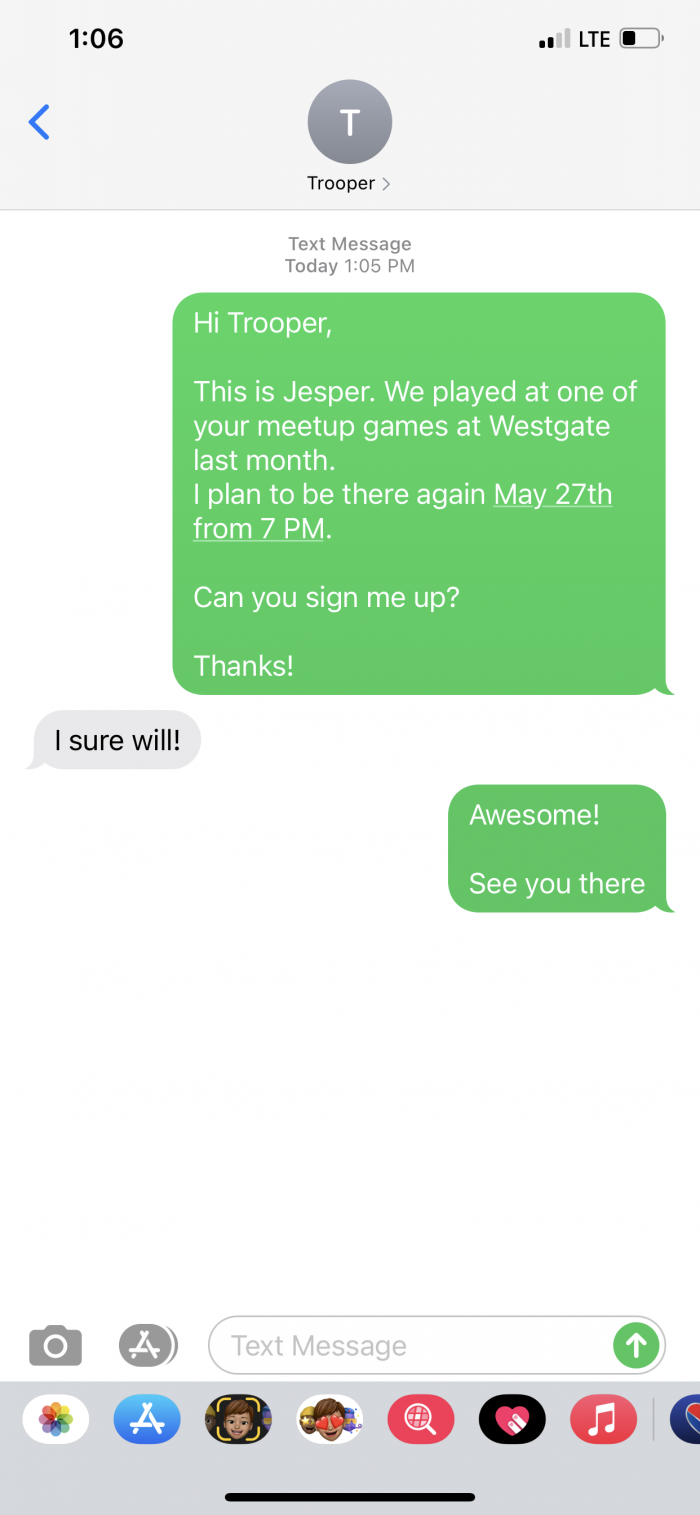Screen dimensions: 700x1515
Task: Open the Digital Touch heart app
Action: [512, 1419]
